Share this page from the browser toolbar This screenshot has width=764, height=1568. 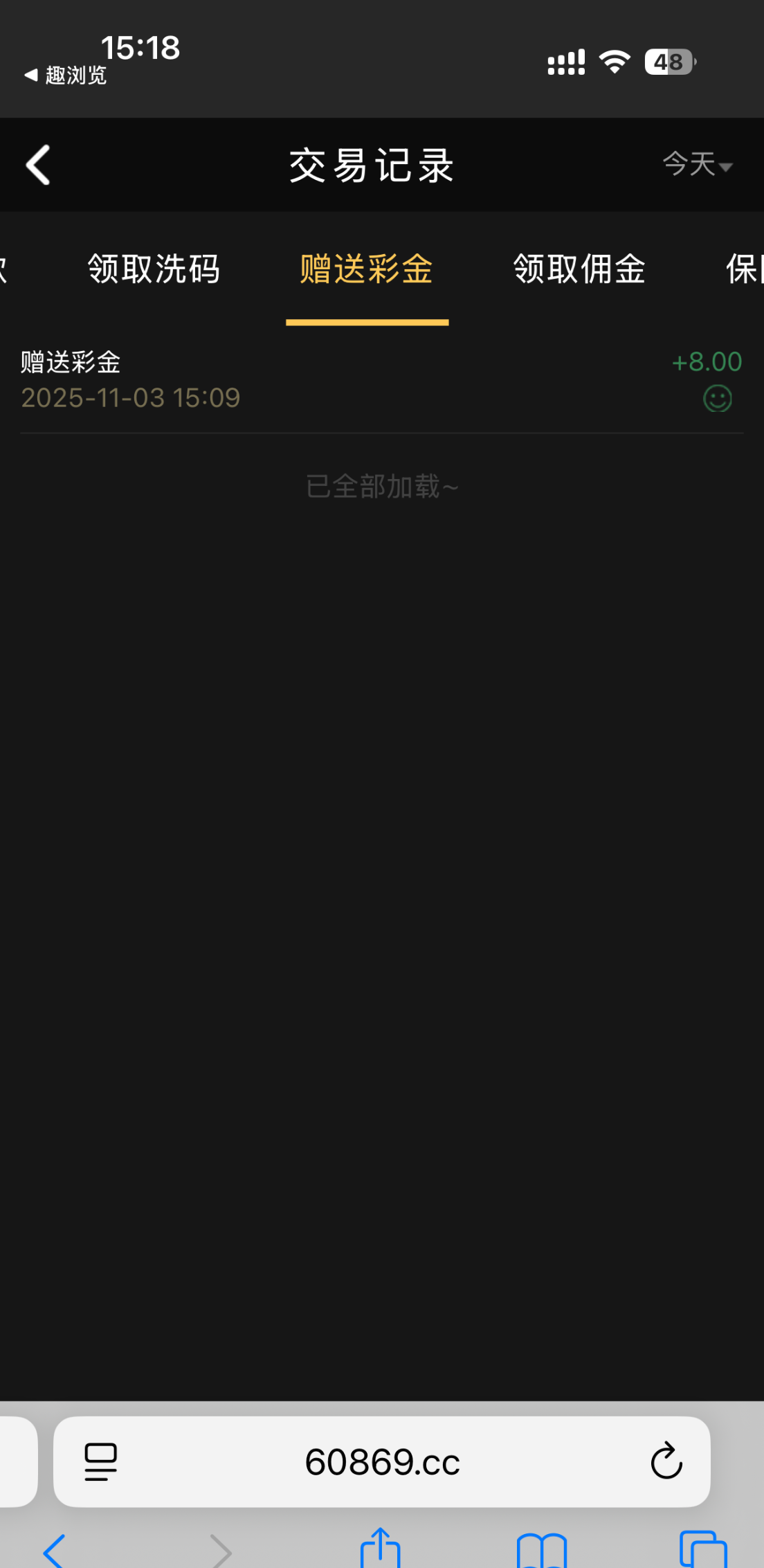click(x=381, y=1548)
